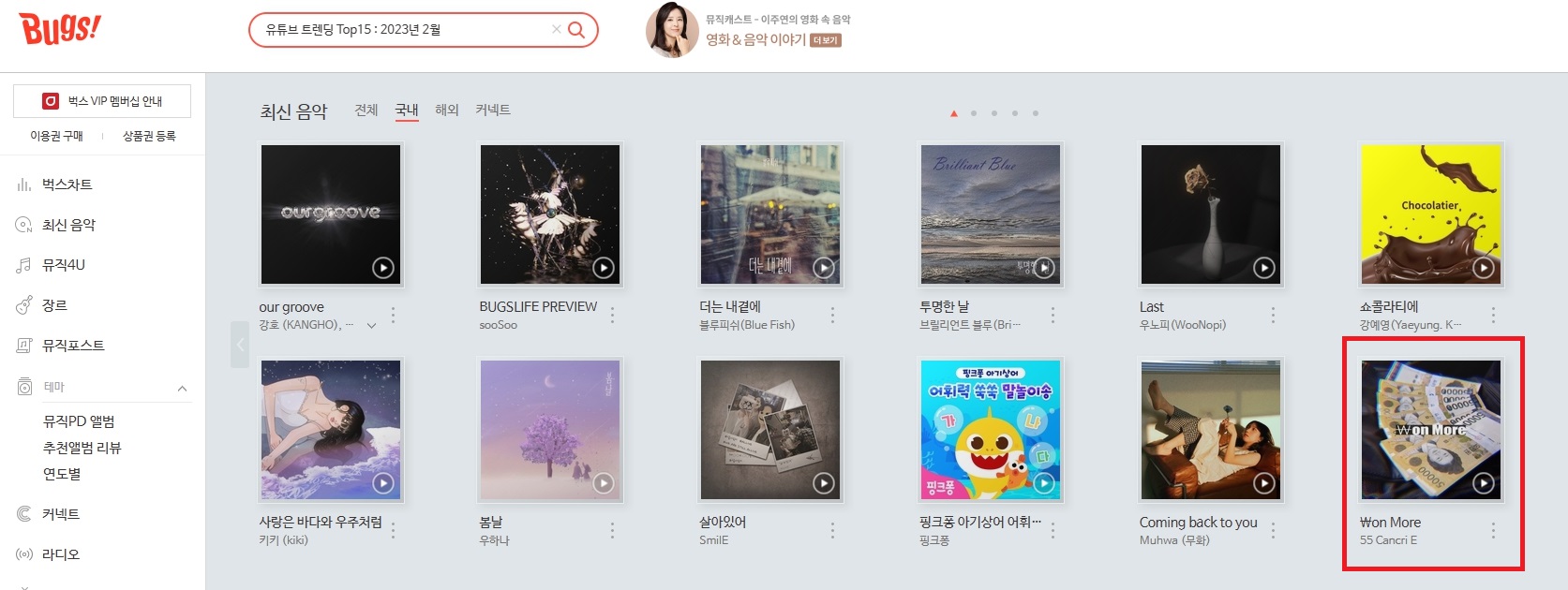Screen dimensions: 1568x590
Task: Play Coming back to you album
Action: pos(1263,483)
